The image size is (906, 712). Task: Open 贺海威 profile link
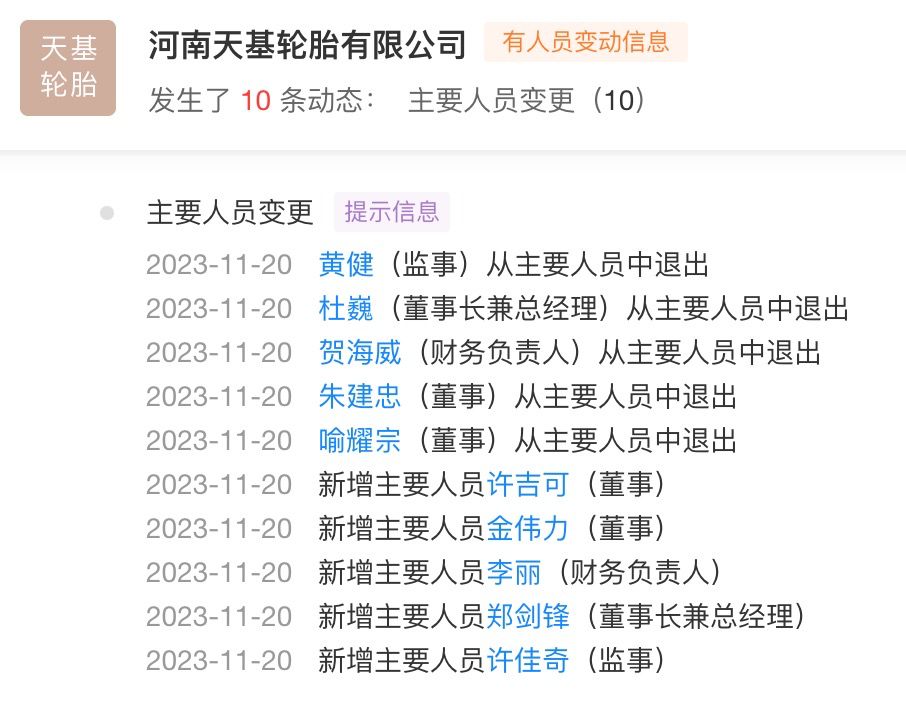tap(359, 353)
